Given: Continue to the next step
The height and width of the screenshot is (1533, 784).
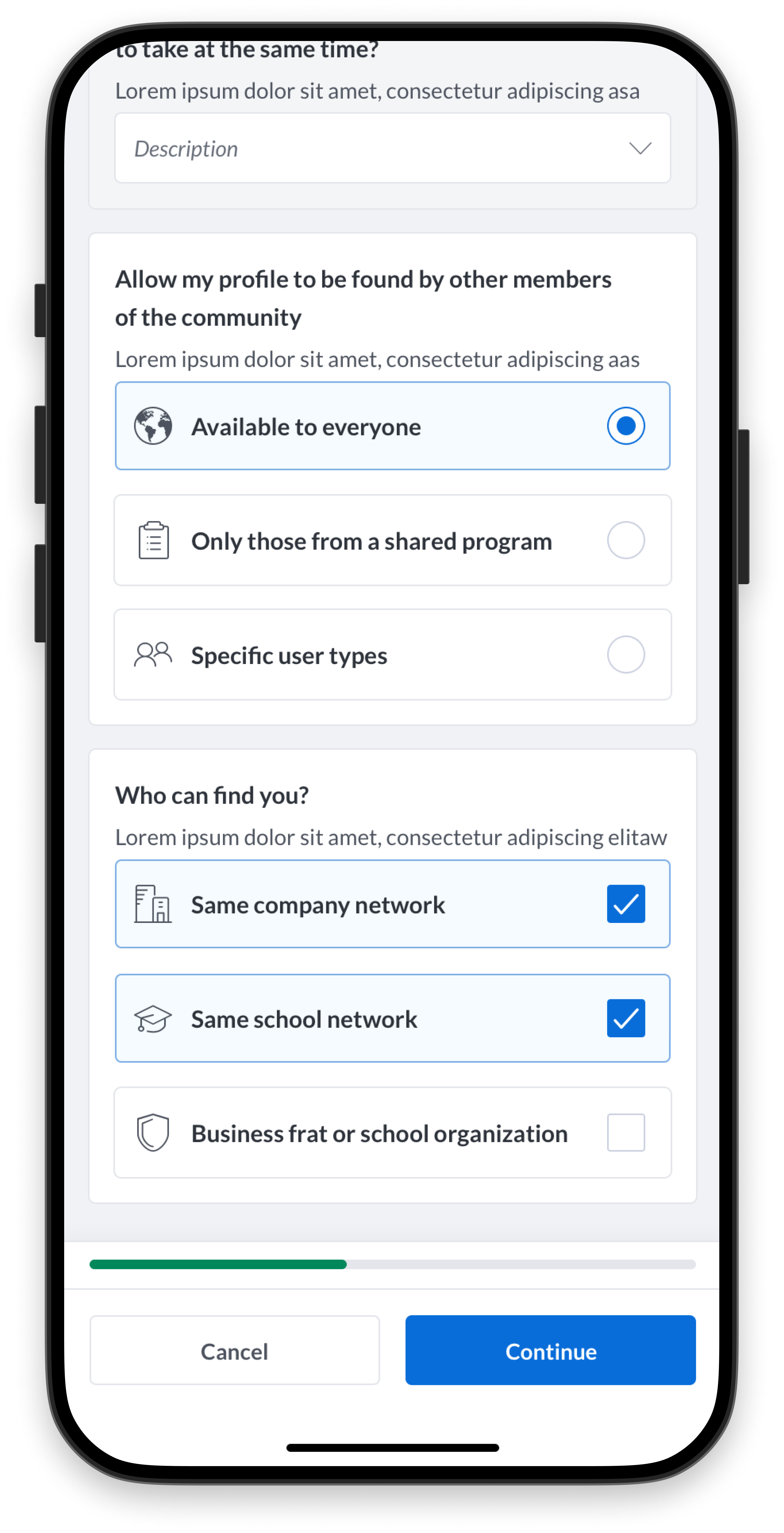Looking at the screenshot, I should coord(550,1351).
